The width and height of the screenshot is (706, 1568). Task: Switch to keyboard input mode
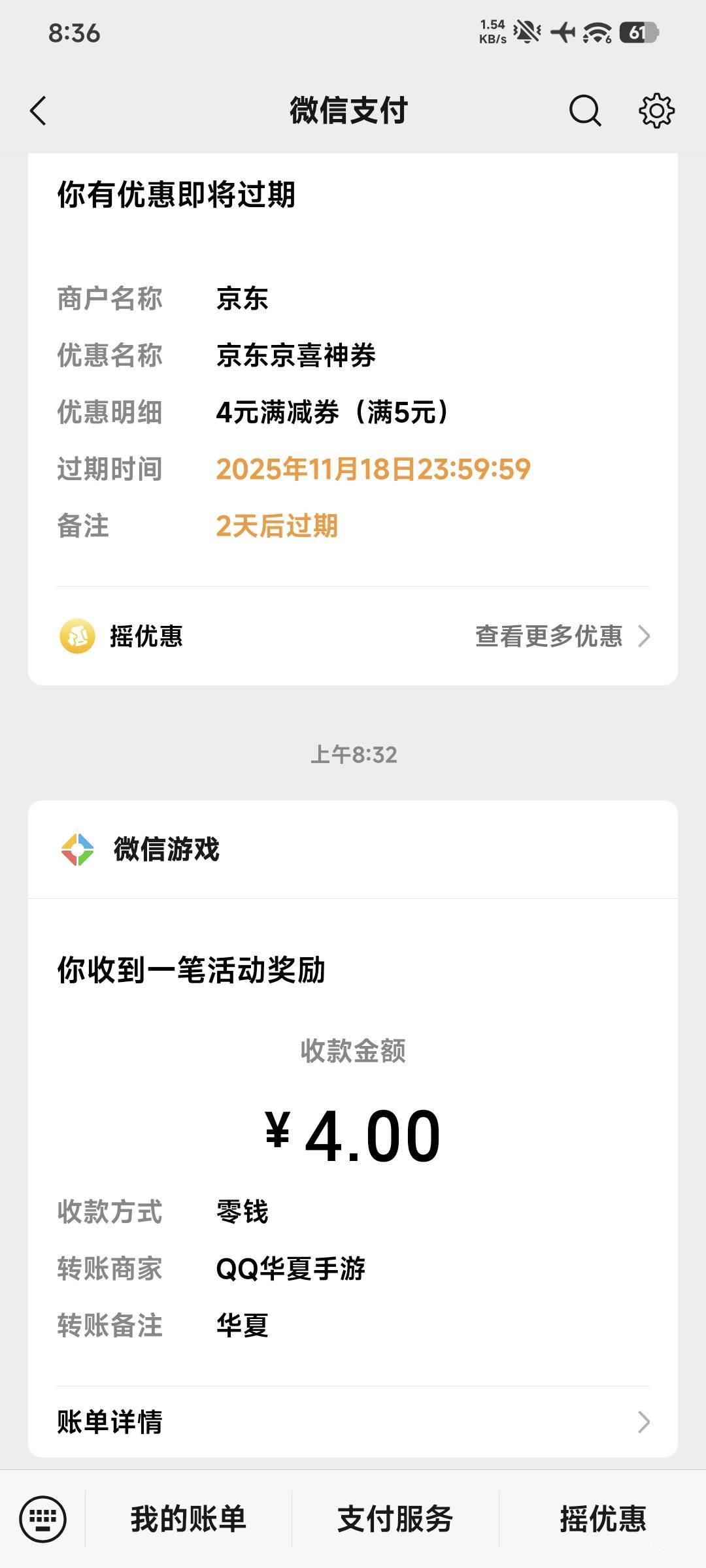pyautogui.click(x=43, y=1519)
